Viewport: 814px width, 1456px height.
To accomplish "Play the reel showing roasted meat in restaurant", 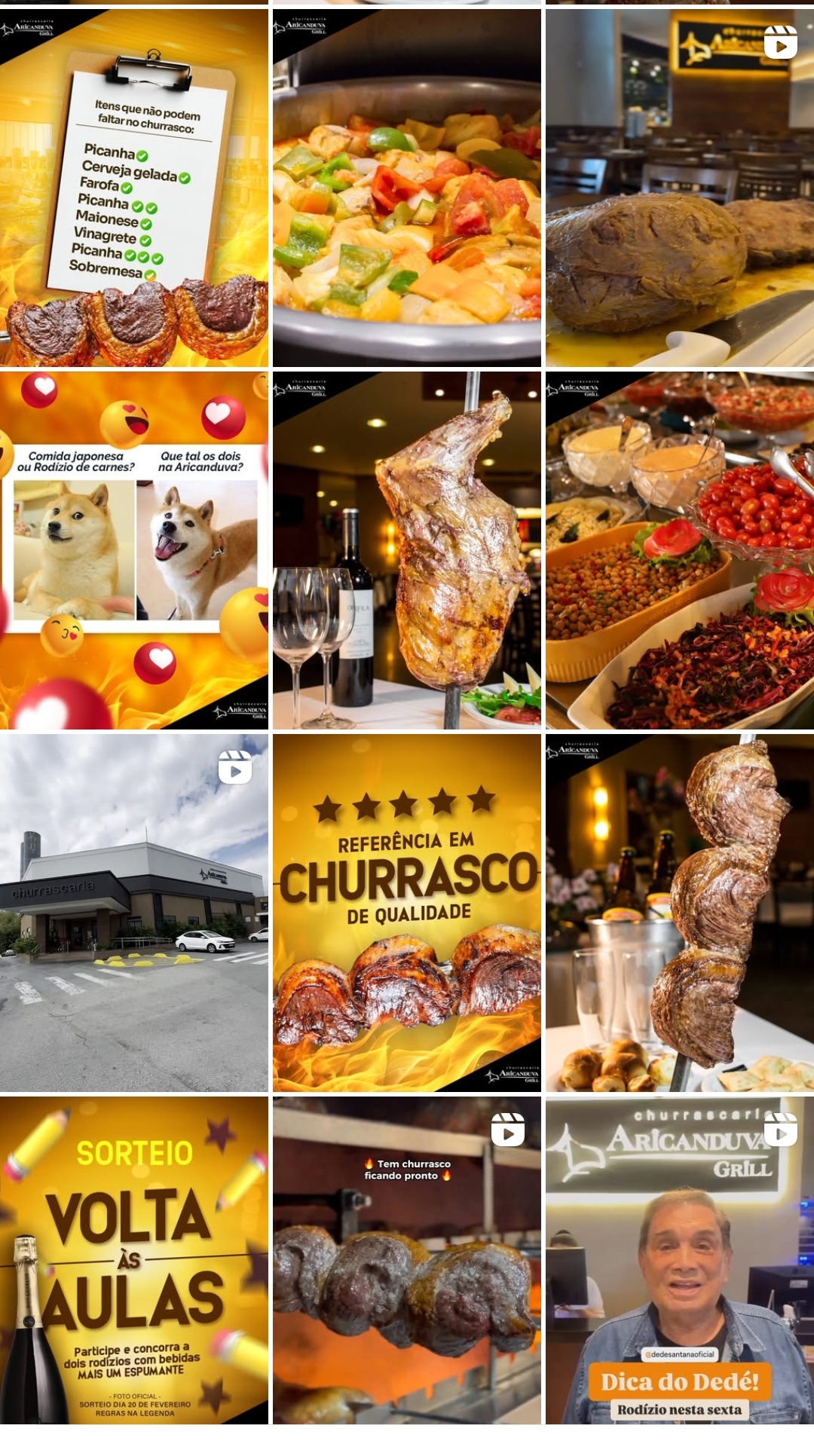I will click(x=680, y=188).
